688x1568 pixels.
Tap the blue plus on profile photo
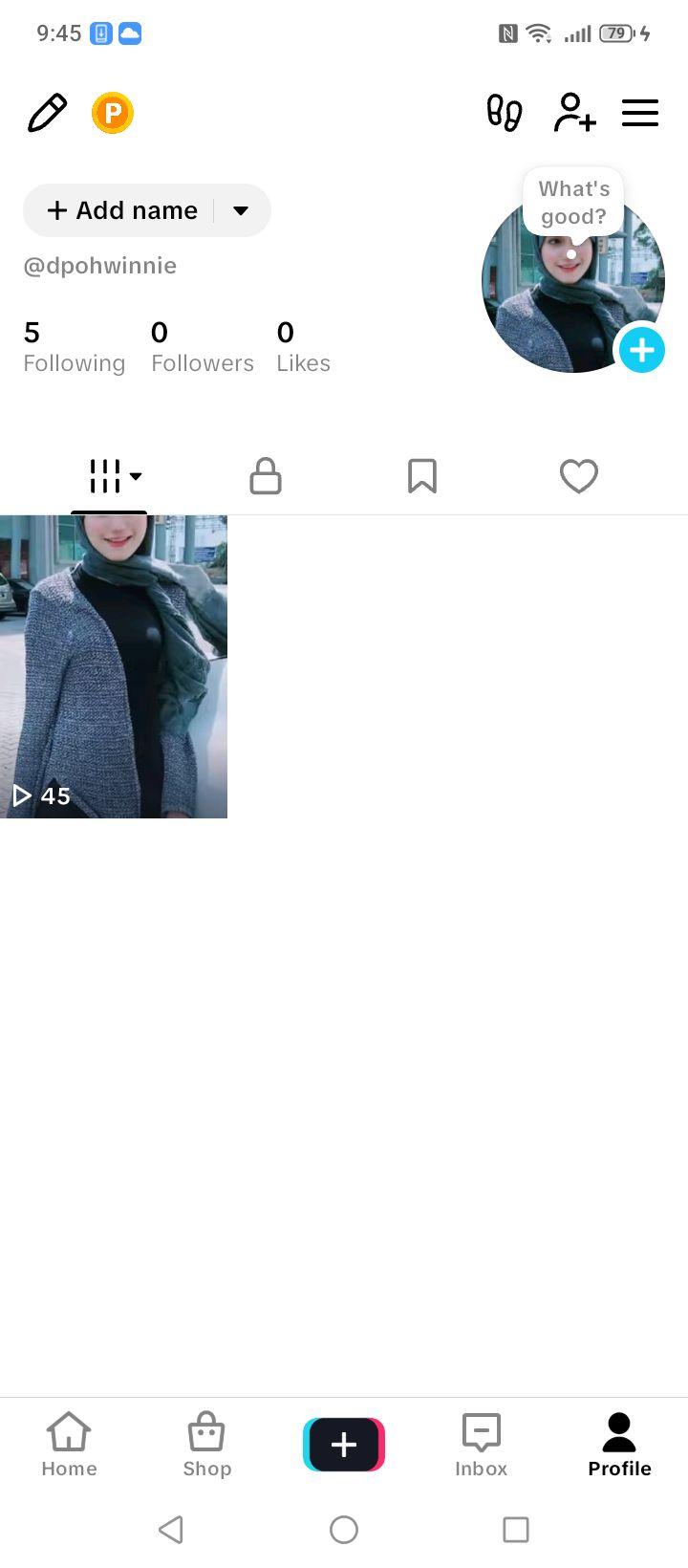coord(641,350)
